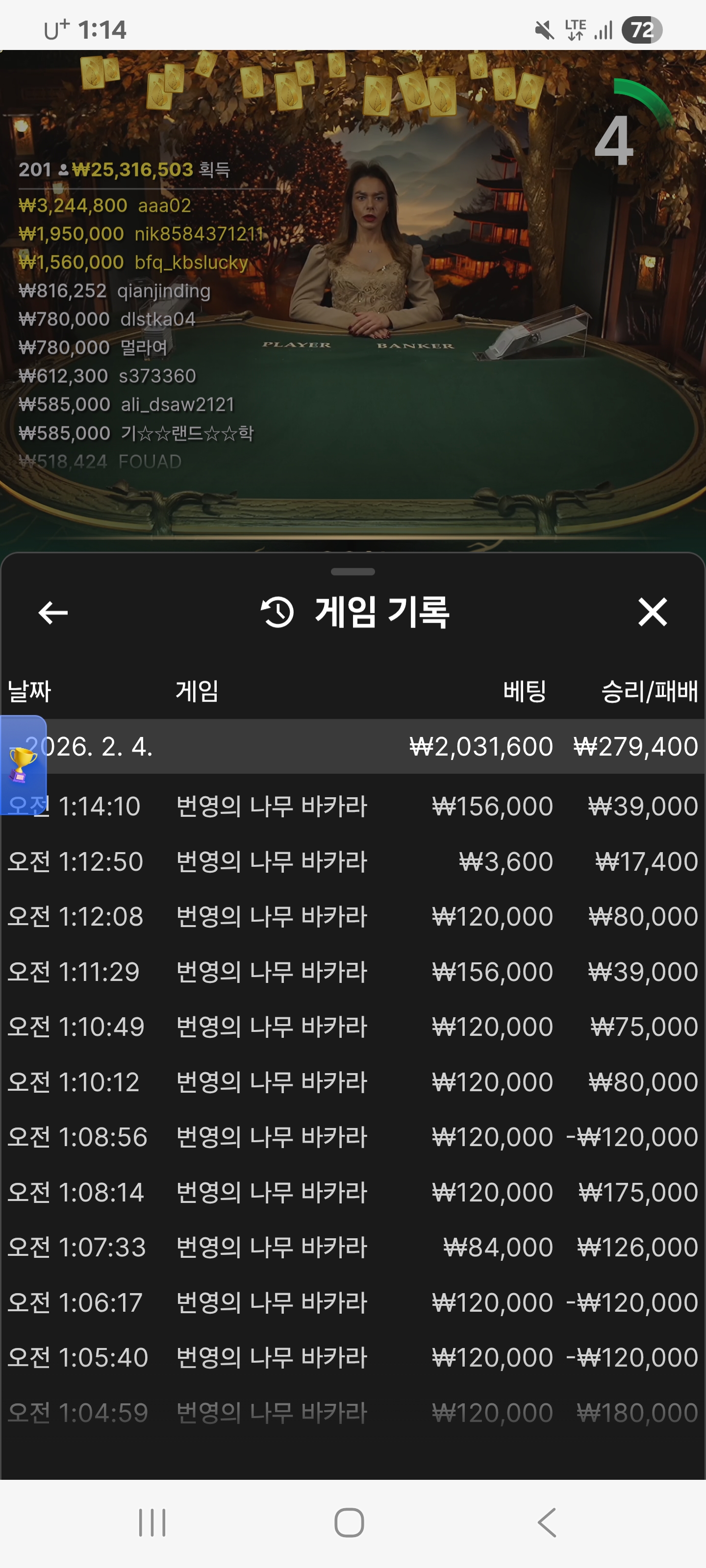Viewport: 706px width, 1568px height.
Task: Open the 오전 1:08:56 game record
Action: tap(353, 1137)
